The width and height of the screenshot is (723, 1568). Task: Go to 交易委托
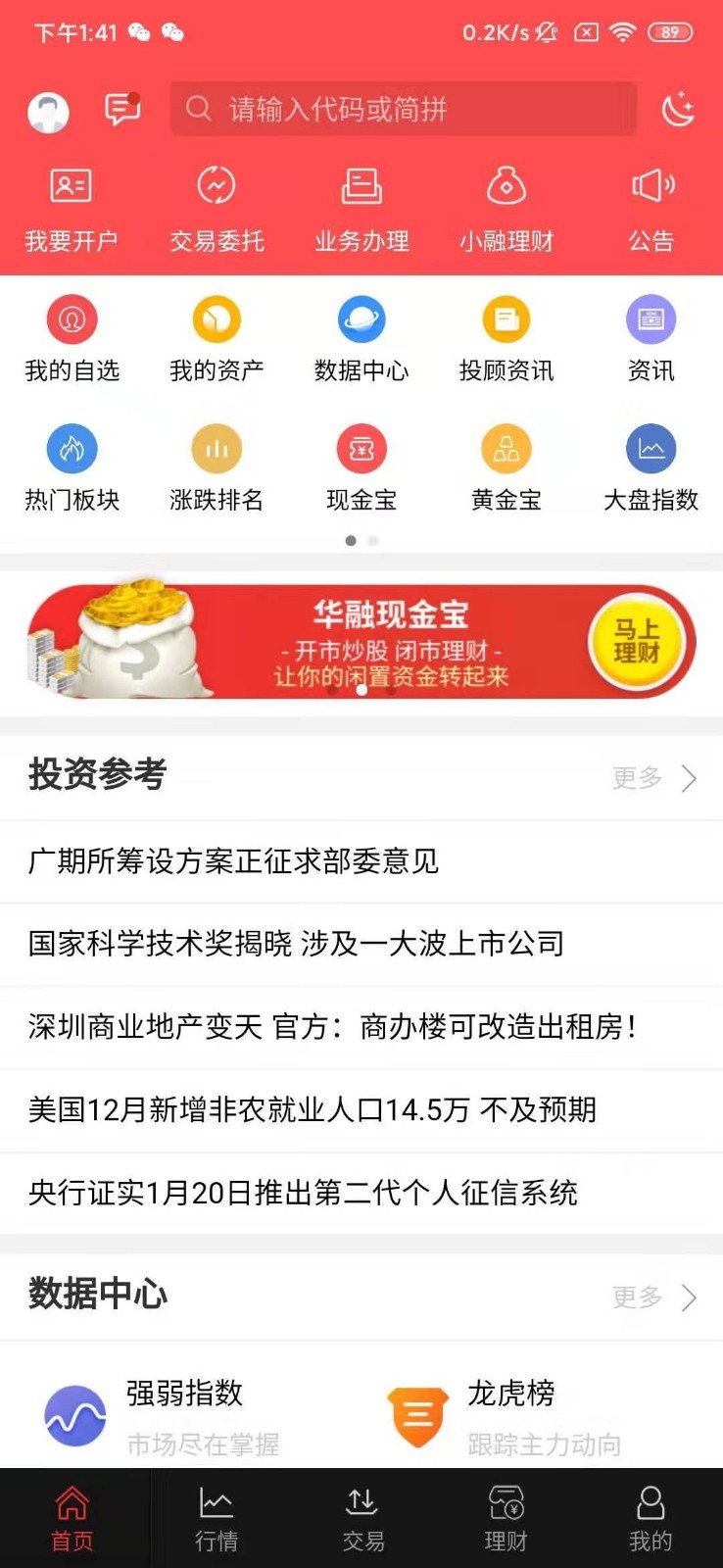(217, 209)
